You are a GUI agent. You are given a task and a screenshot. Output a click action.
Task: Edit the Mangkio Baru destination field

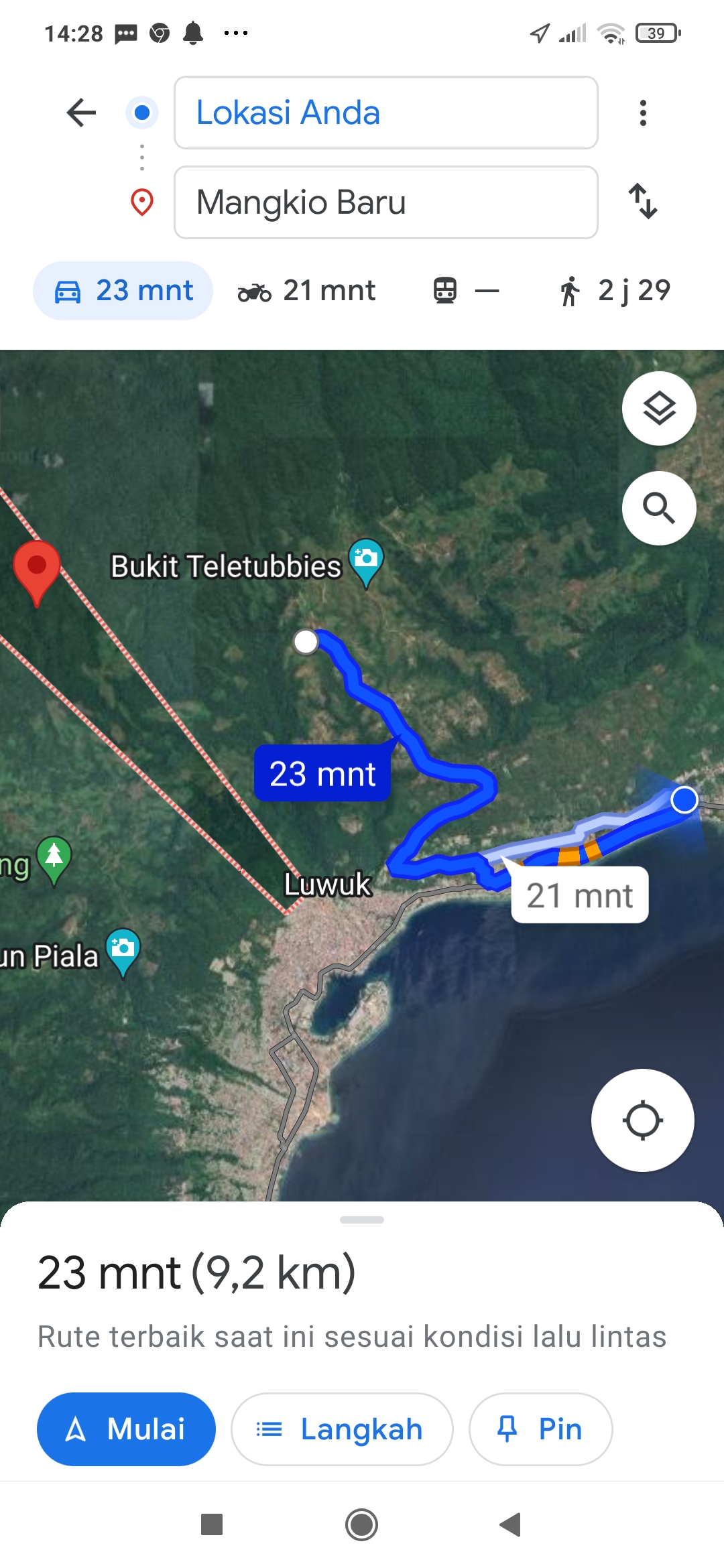click(385, 202)
